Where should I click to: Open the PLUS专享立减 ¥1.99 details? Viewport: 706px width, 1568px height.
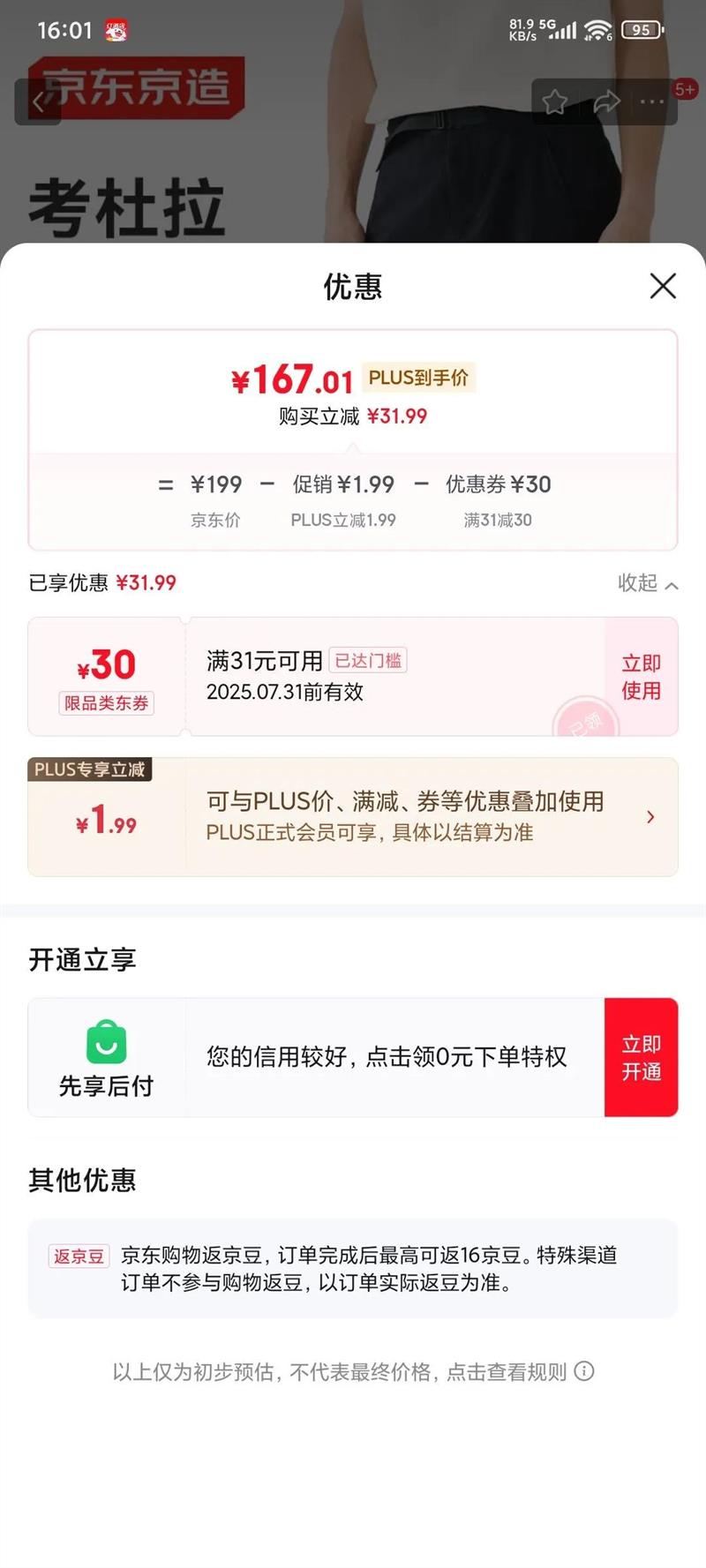(x=353, y=817)
